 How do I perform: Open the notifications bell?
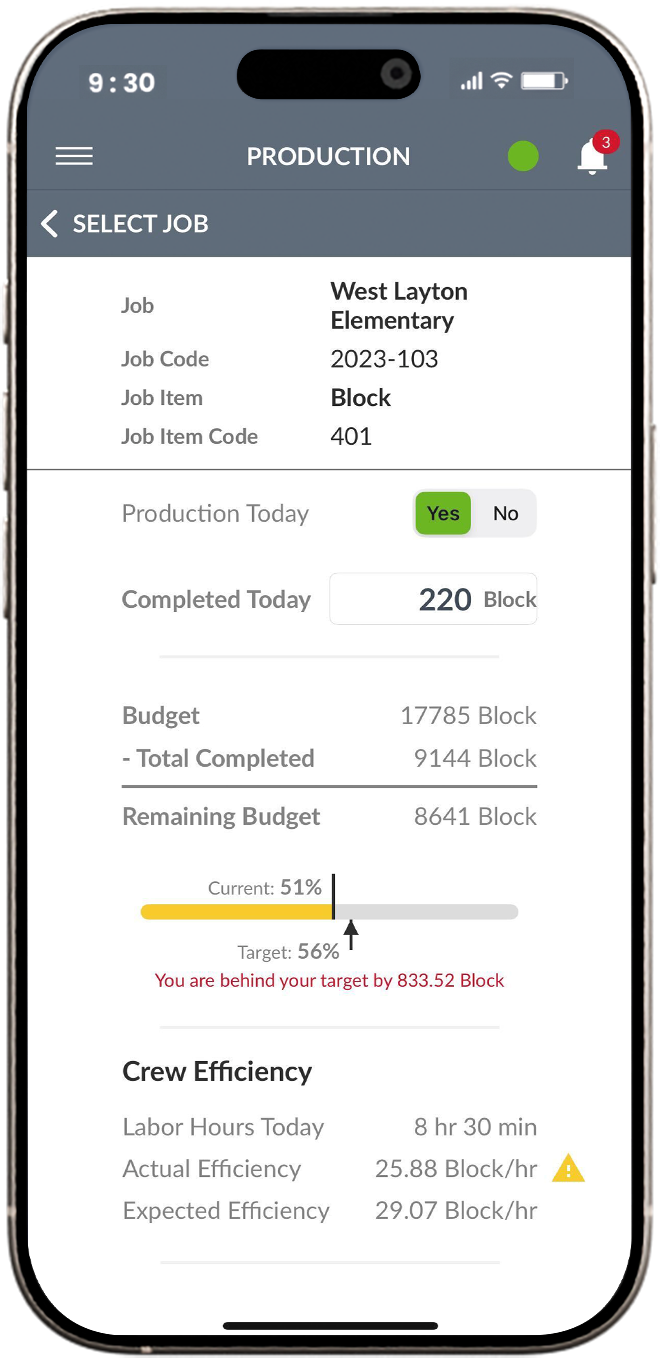pyautogui.click(x=593, y=156)
